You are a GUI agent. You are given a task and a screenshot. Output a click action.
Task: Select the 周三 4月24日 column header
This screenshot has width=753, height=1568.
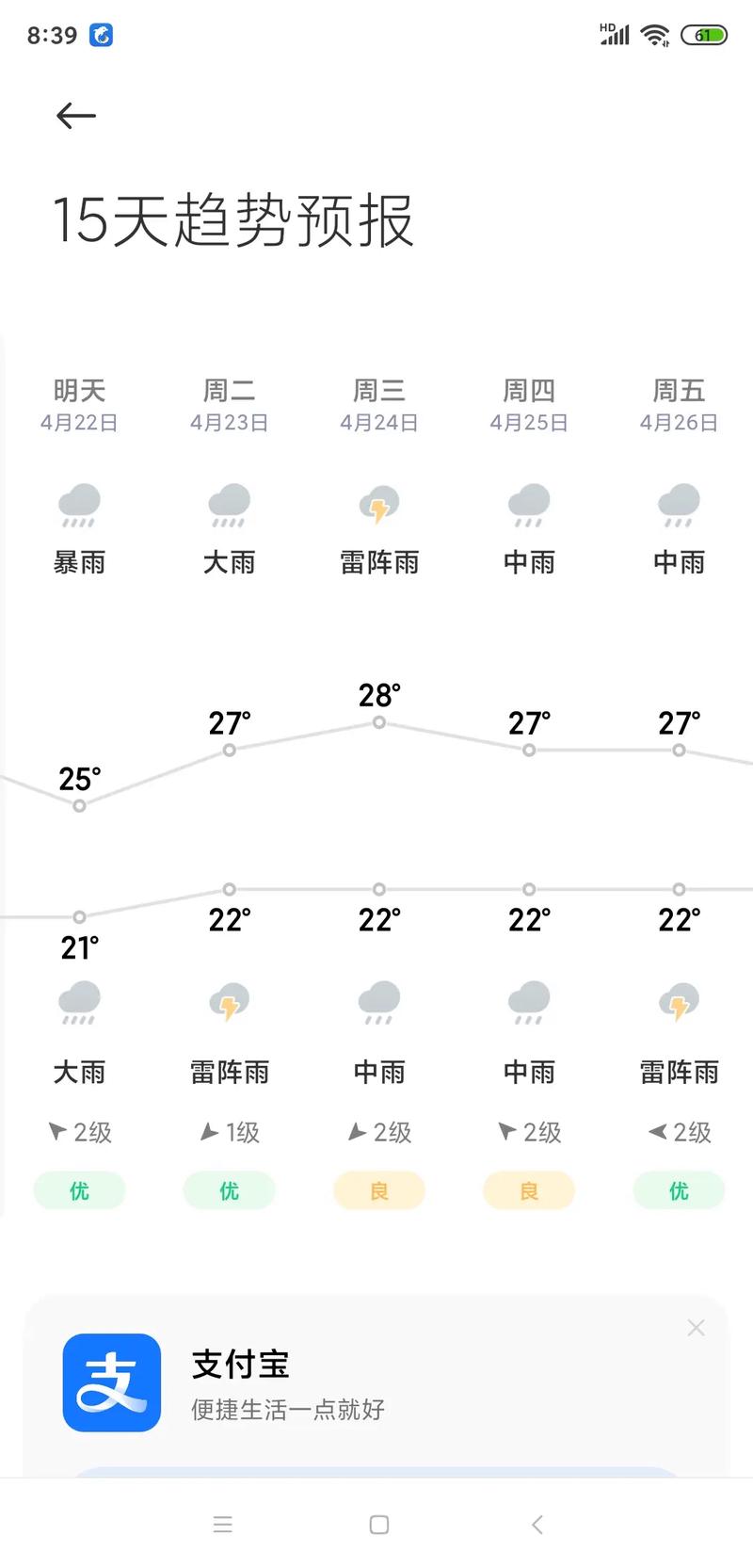coord(379,405)
